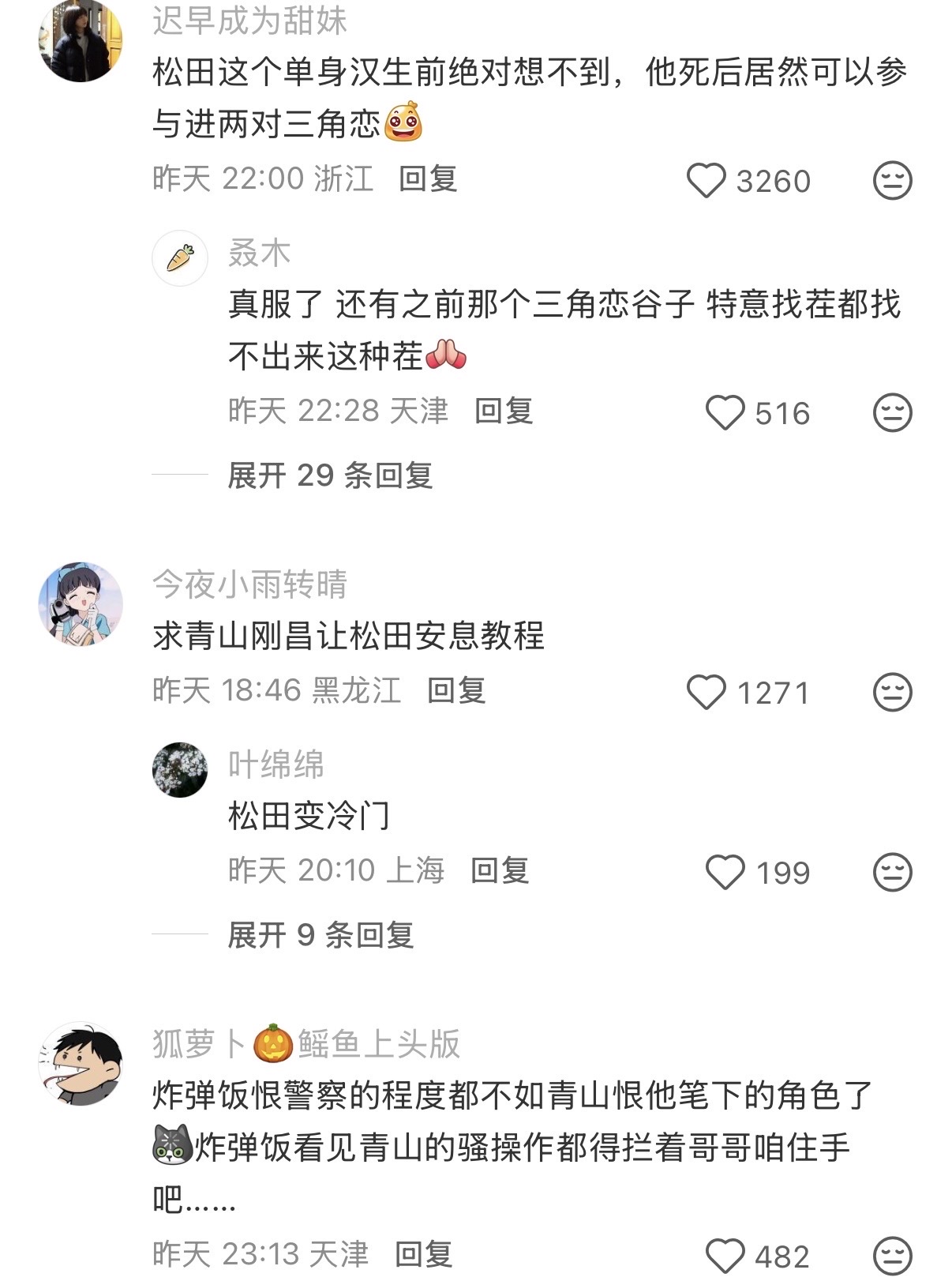Dislike 今夜小雨转晴's comment
952x1281 pixels.
click(892, 693)
